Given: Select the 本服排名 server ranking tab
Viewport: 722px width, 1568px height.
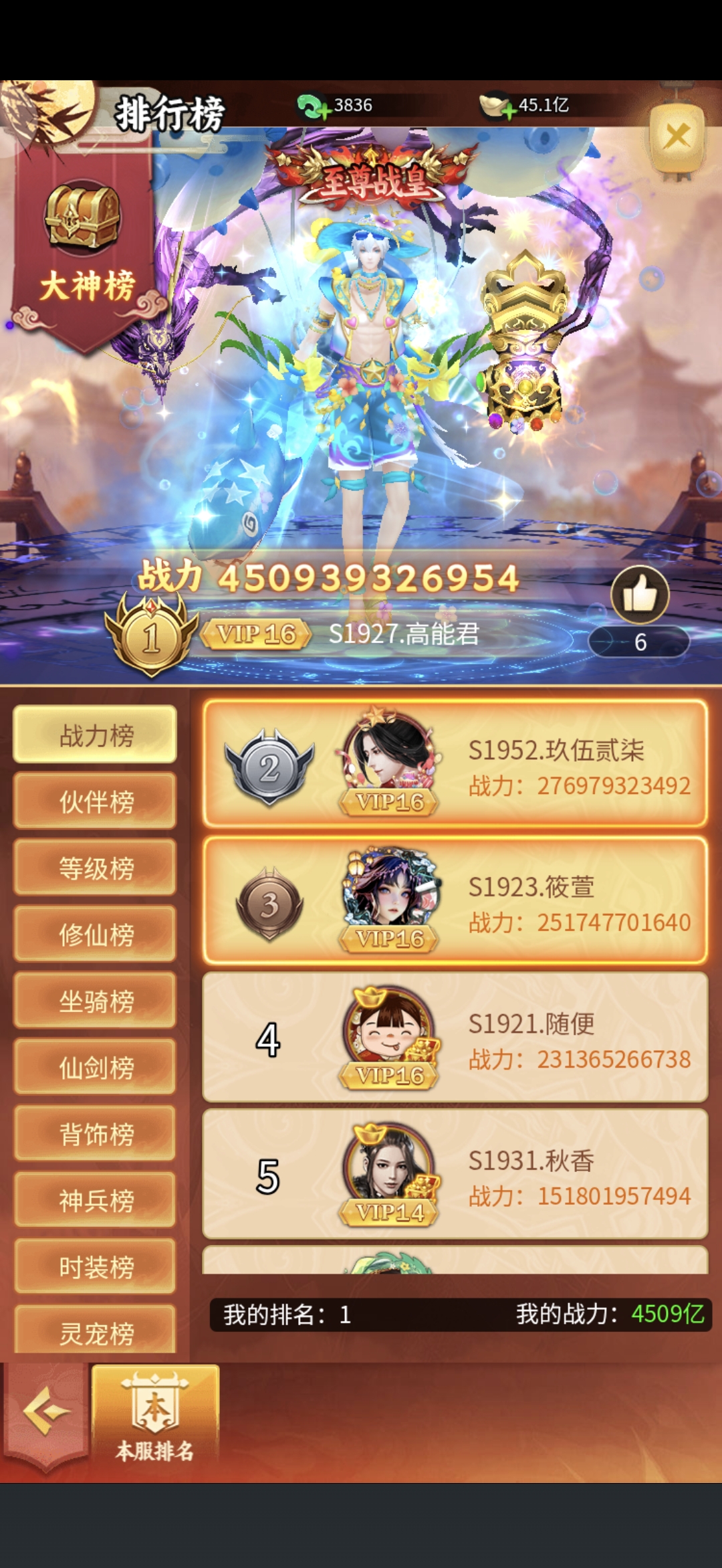Looking at the screenshot, I should click(x=155, y=1415).
